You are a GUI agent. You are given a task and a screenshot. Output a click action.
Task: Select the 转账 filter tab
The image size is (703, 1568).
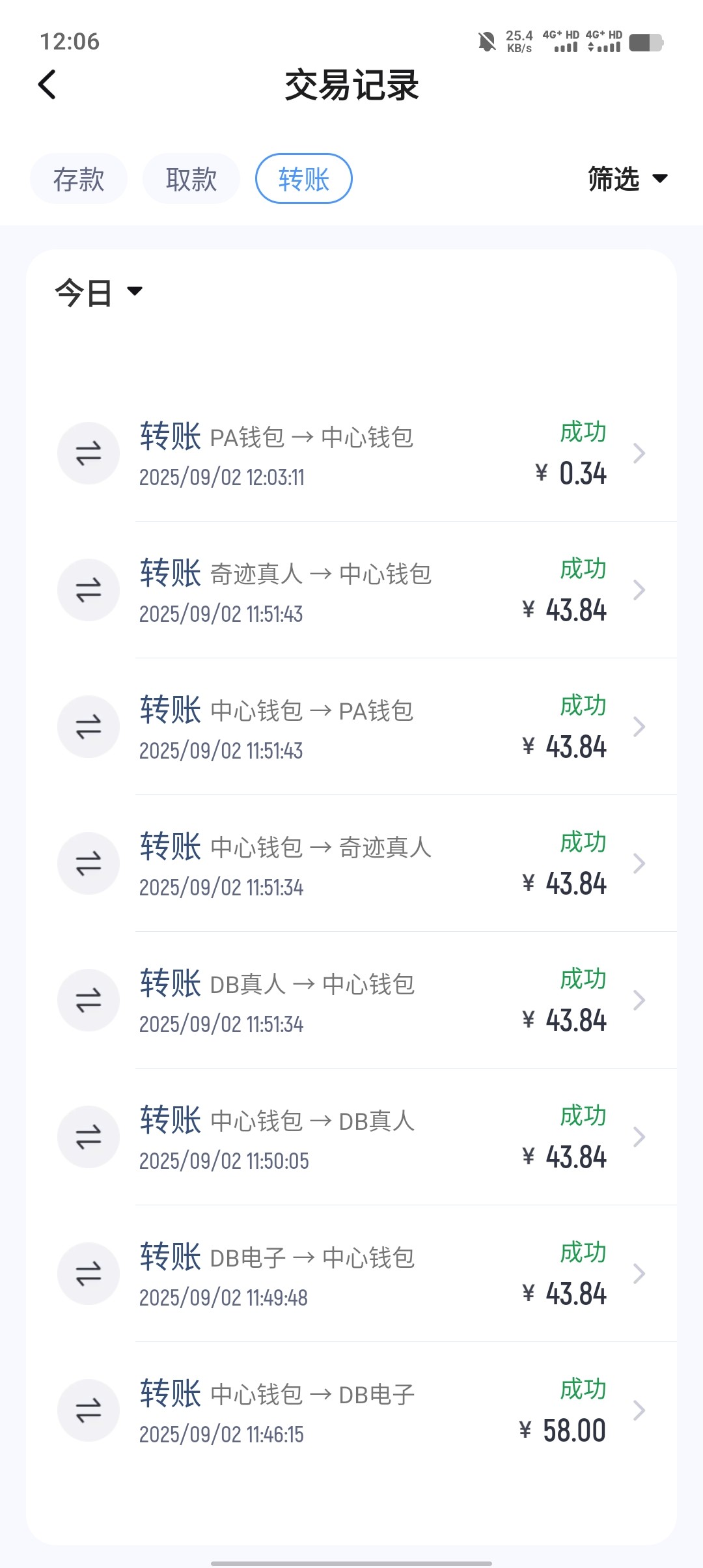coord(303,178)
